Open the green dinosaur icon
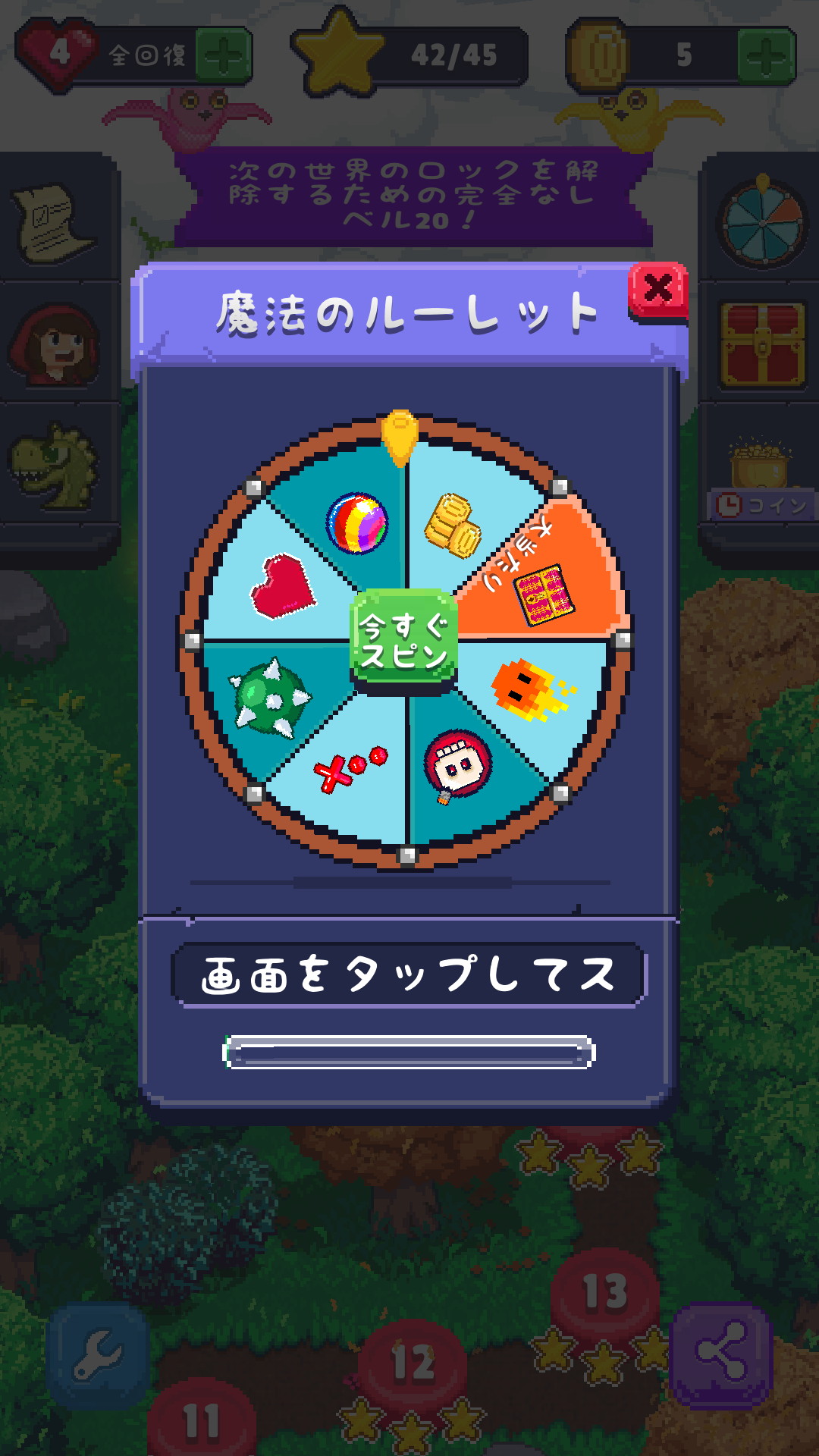Screen dimensions: 819x1456 55,465
